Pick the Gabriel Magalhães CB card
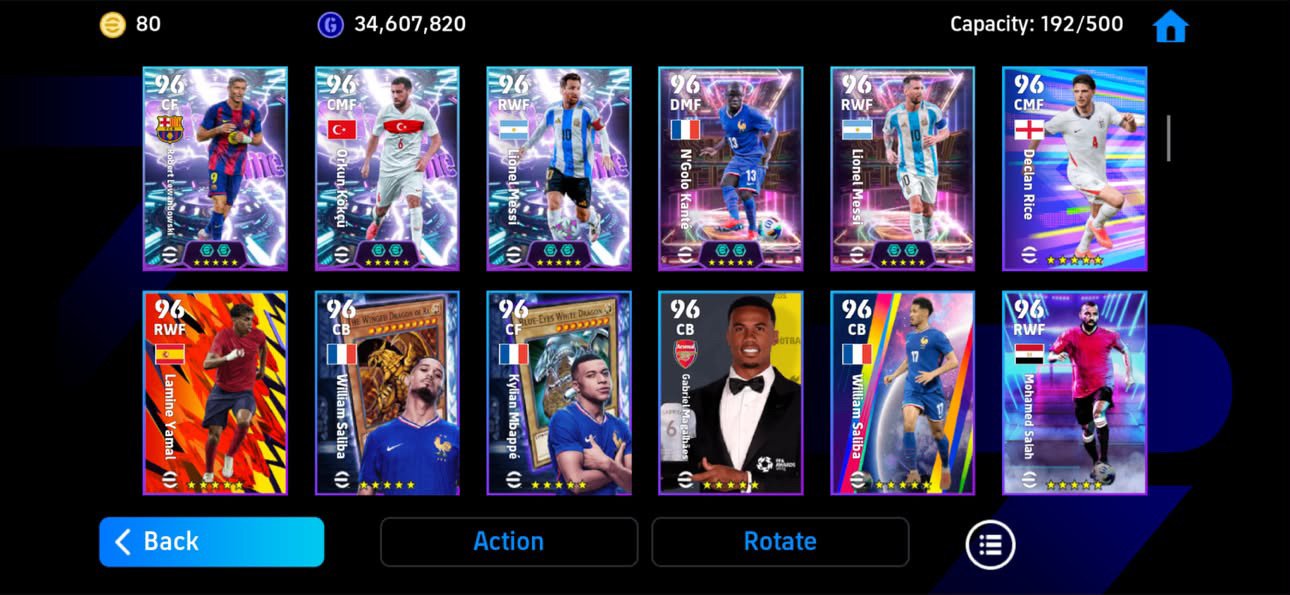 (731, 393)
